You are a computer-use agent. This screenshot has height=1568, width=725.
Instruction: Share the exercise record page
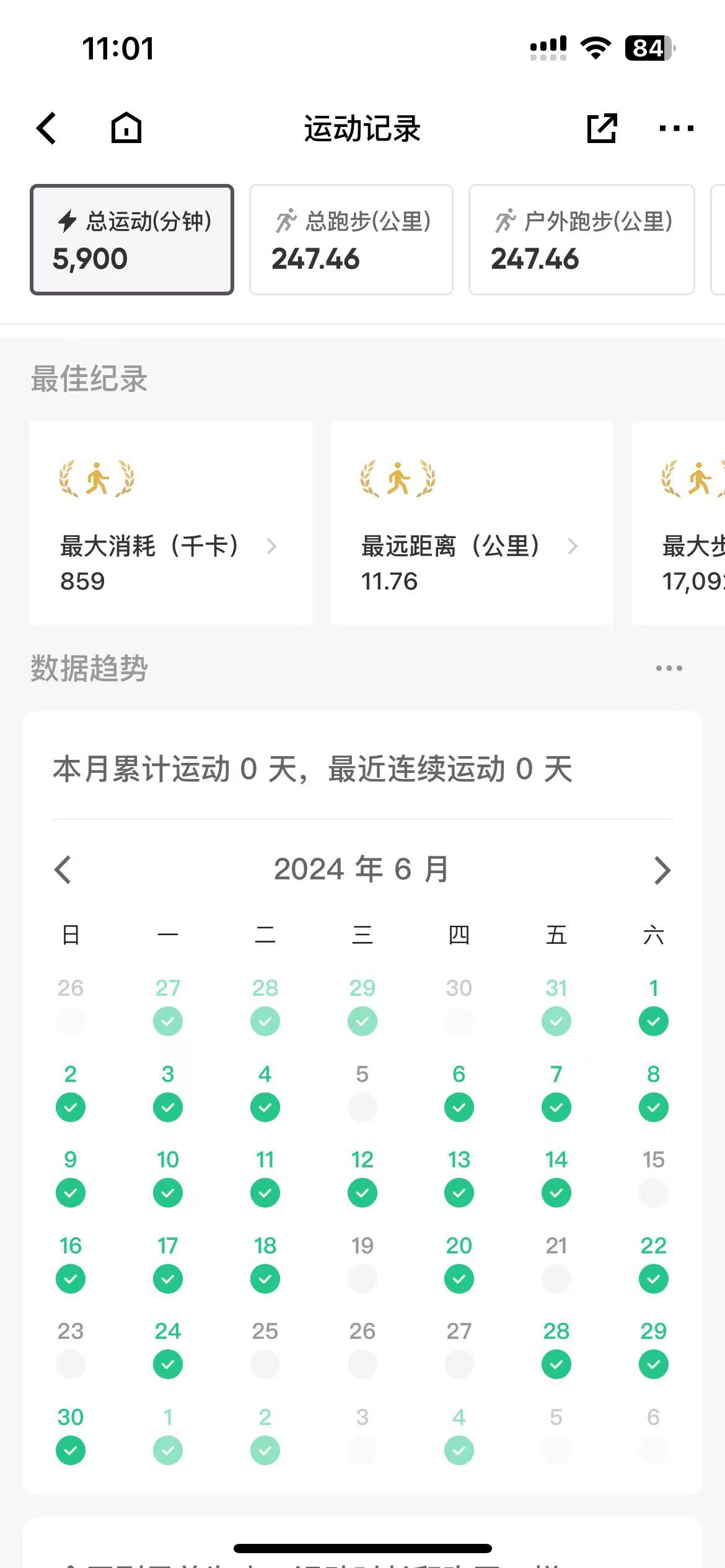pyautogui.click(x=602, y=128)
